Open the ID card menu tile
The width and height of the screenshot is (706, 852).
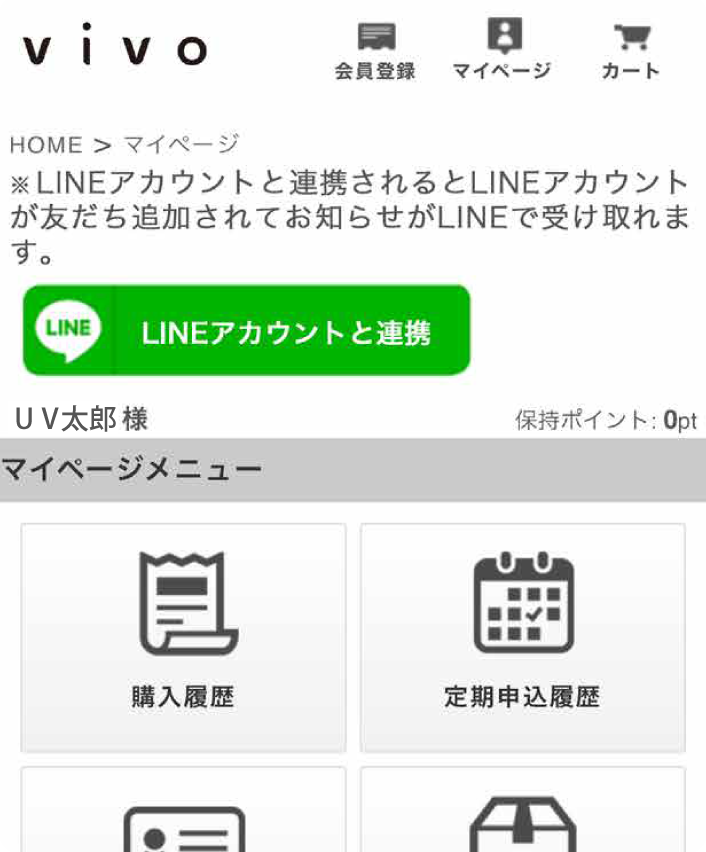(x=183, y=810)
